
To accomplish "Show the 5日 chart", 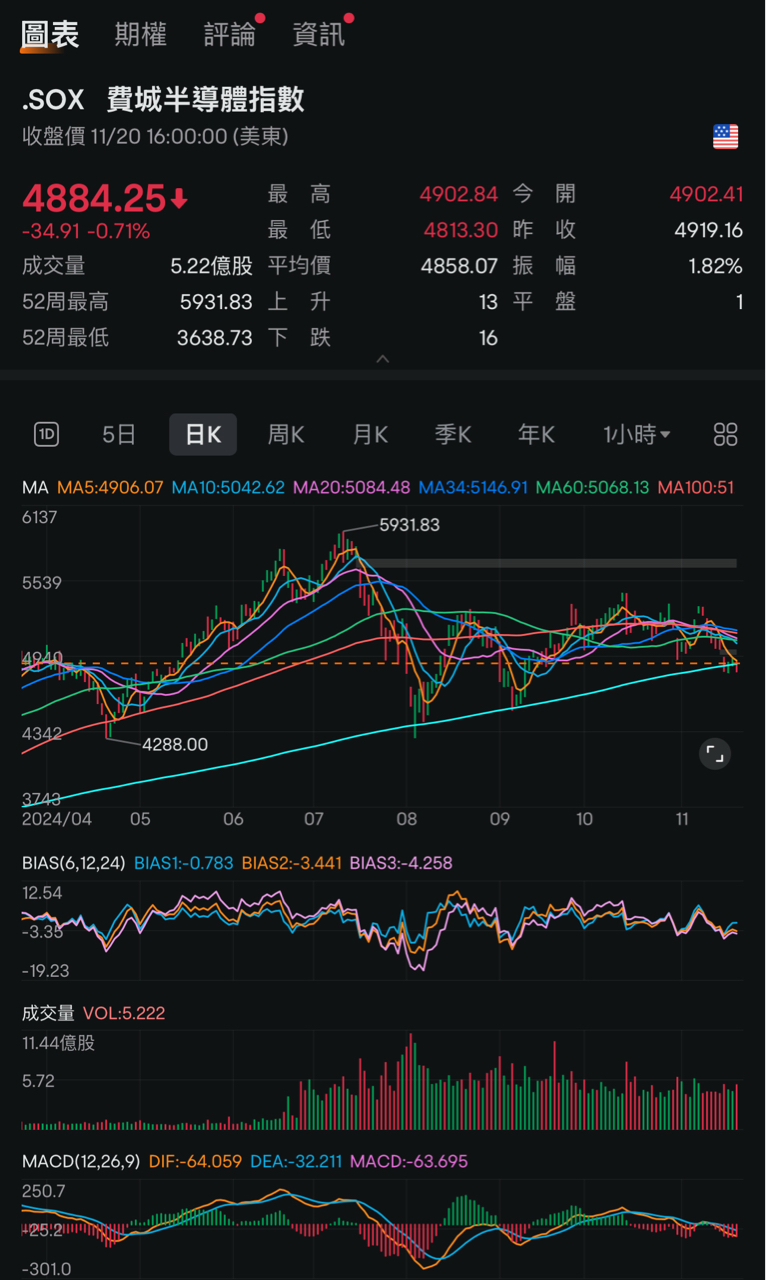I will click(119, 434).
